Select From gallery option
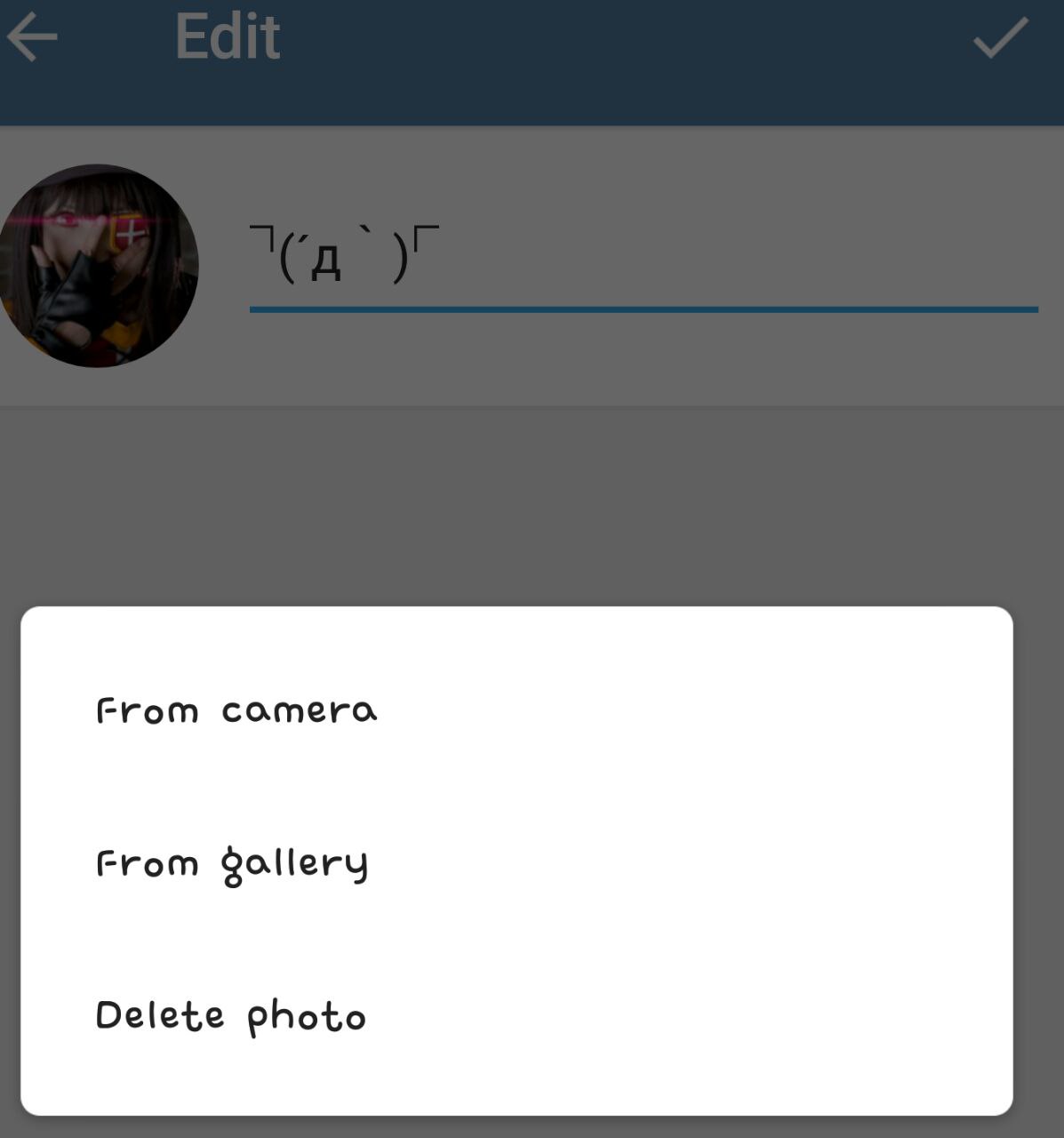The image size is (1064, 1138). coord(232,863)
